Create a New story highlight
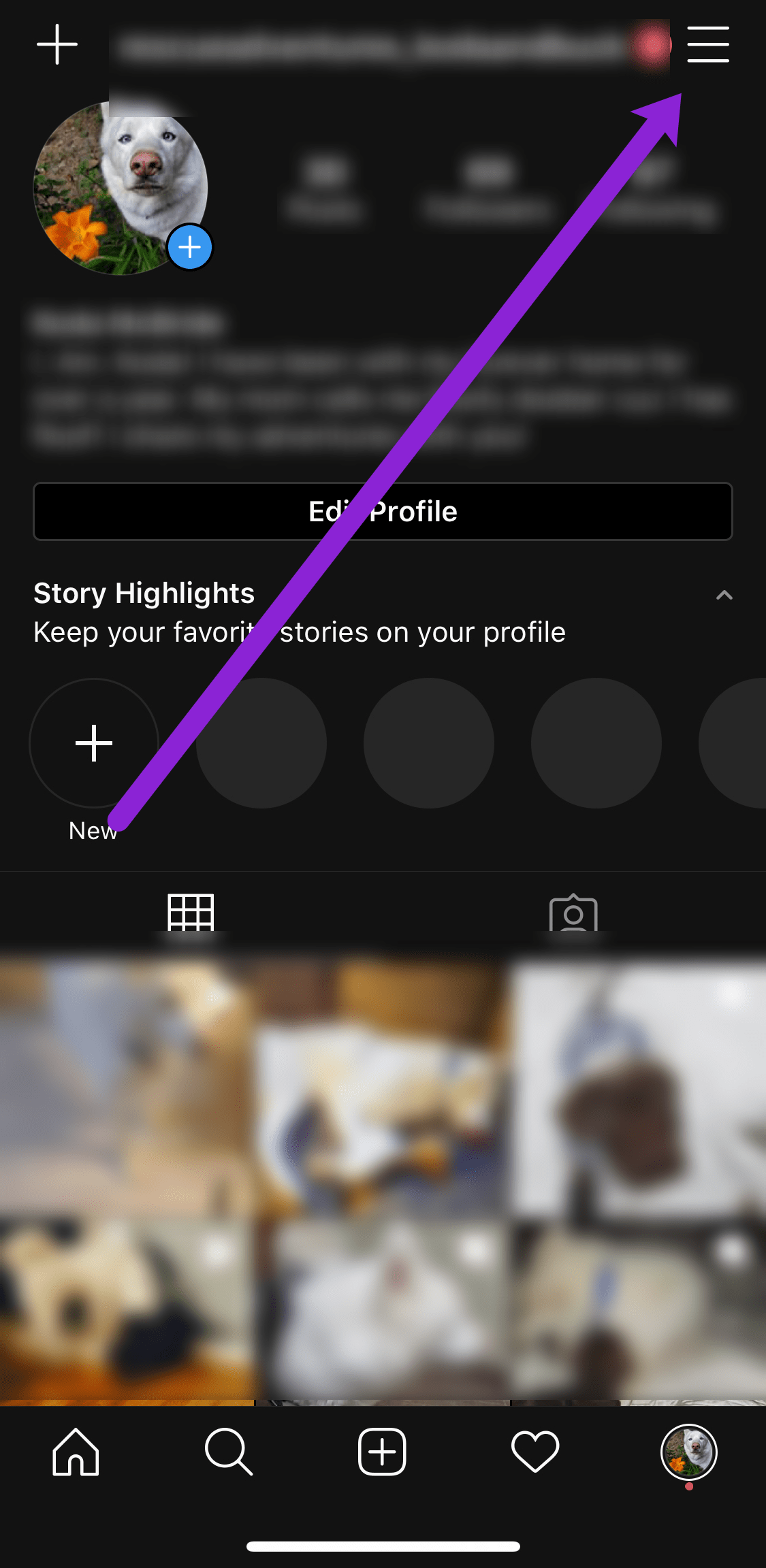This screenshot has width=766, height=1568. point(94,743)
